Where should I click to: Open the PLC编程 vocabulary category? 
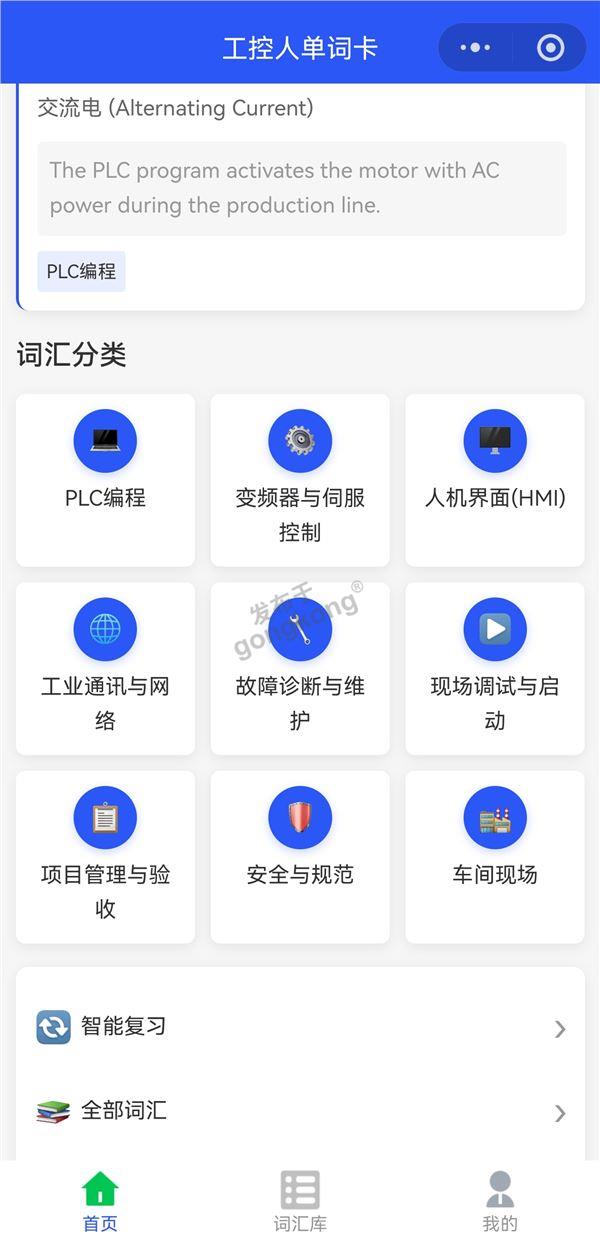(105, 479)
